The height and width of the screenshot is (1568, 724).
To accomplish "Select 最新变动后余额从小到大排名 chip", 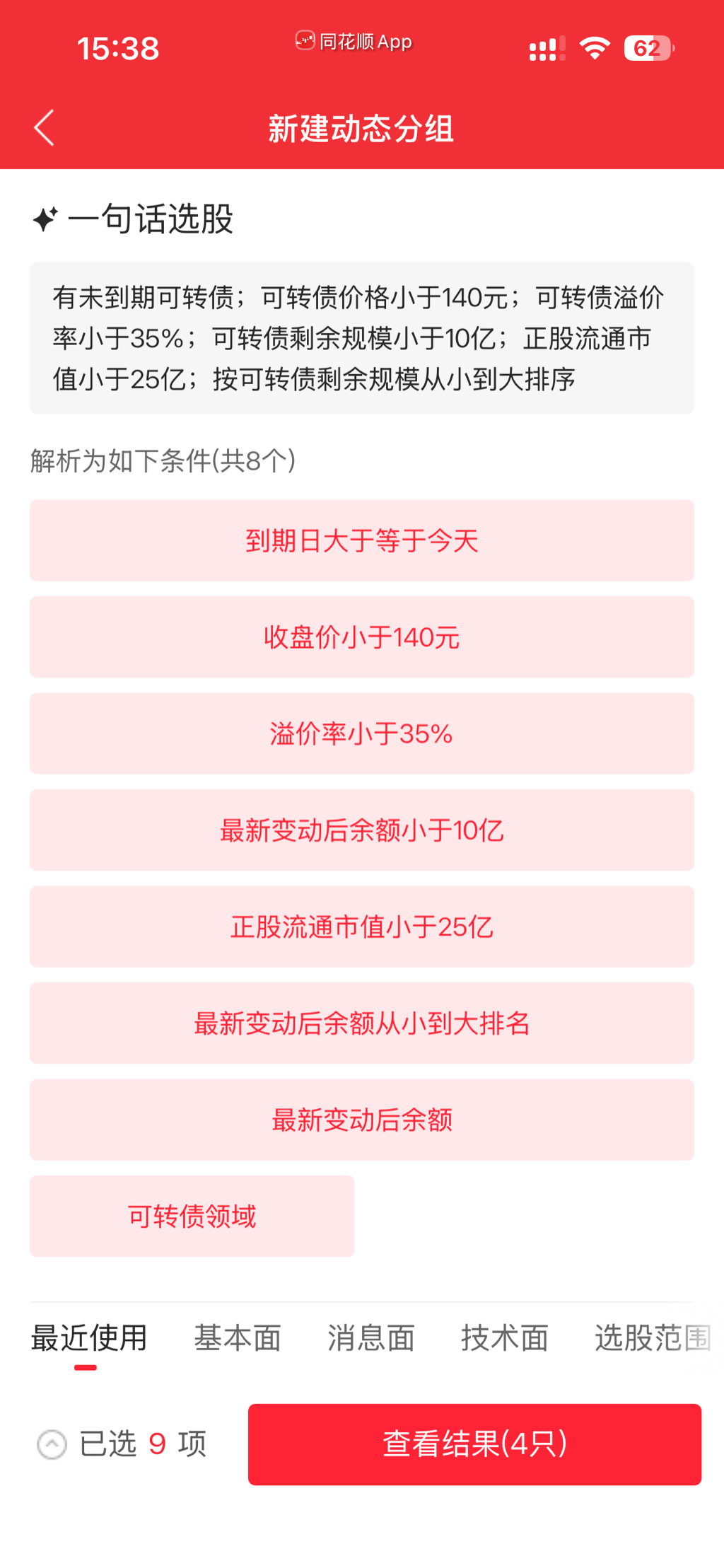I will (362, 1023).
